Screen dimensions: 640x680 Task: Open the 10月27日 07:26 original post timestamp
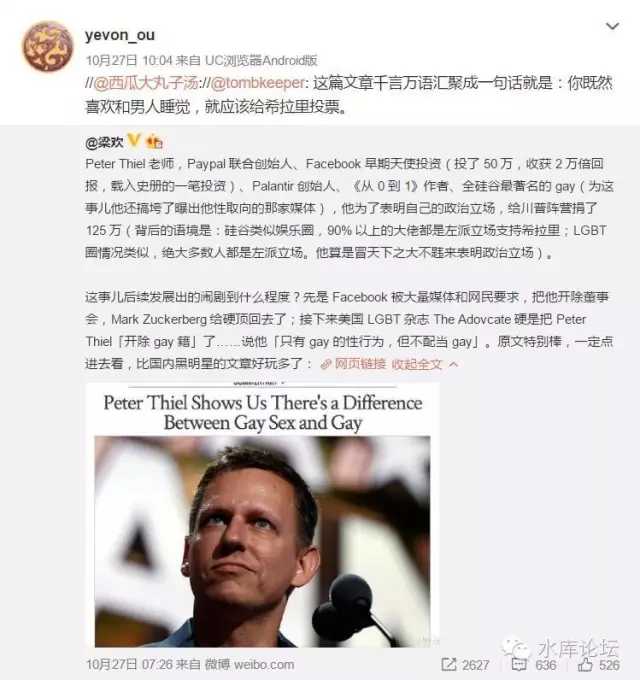[x=130, y=664]
